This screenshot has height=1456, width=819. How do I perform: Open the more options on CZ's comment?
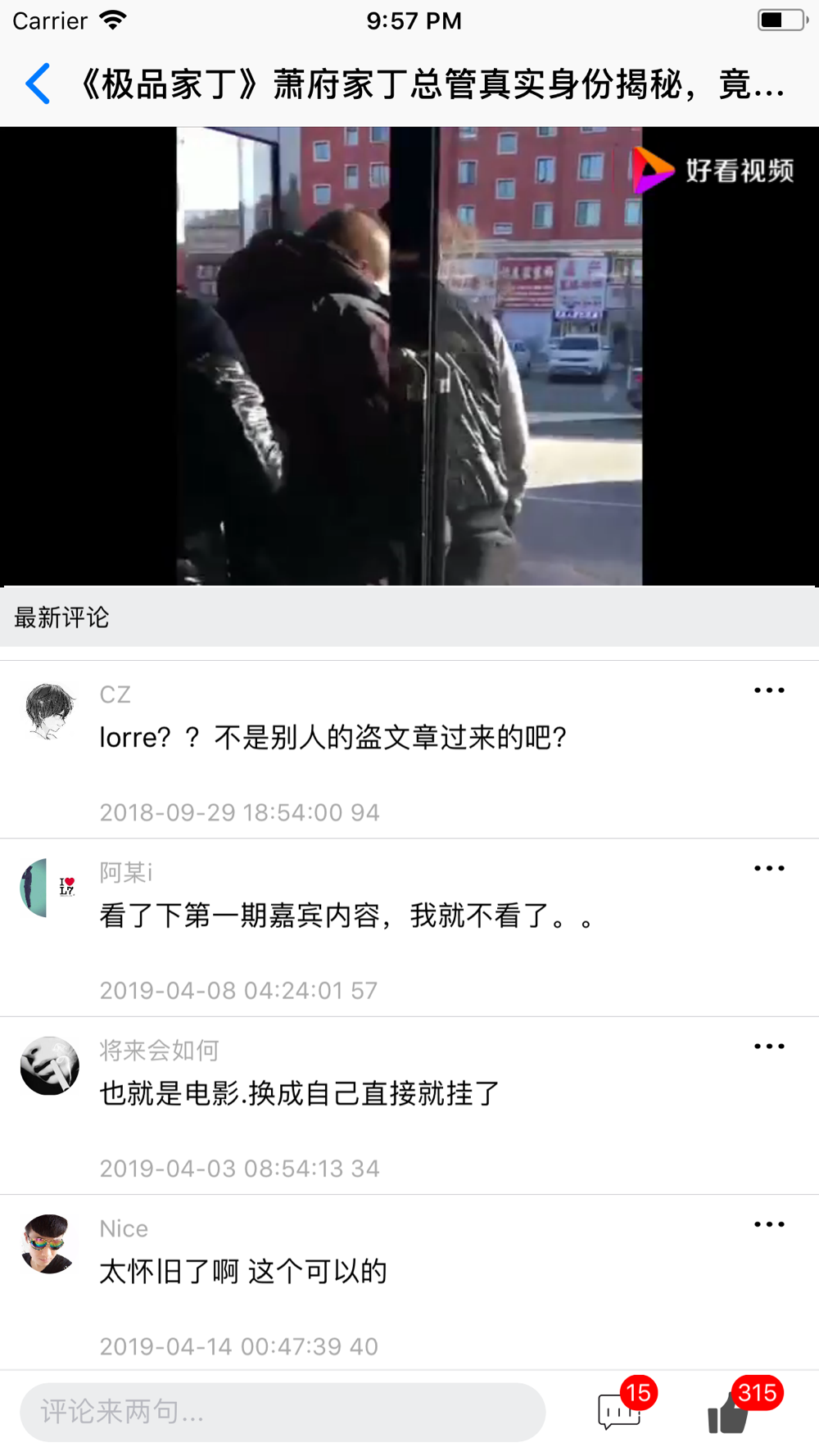click(x=769, y=690)
